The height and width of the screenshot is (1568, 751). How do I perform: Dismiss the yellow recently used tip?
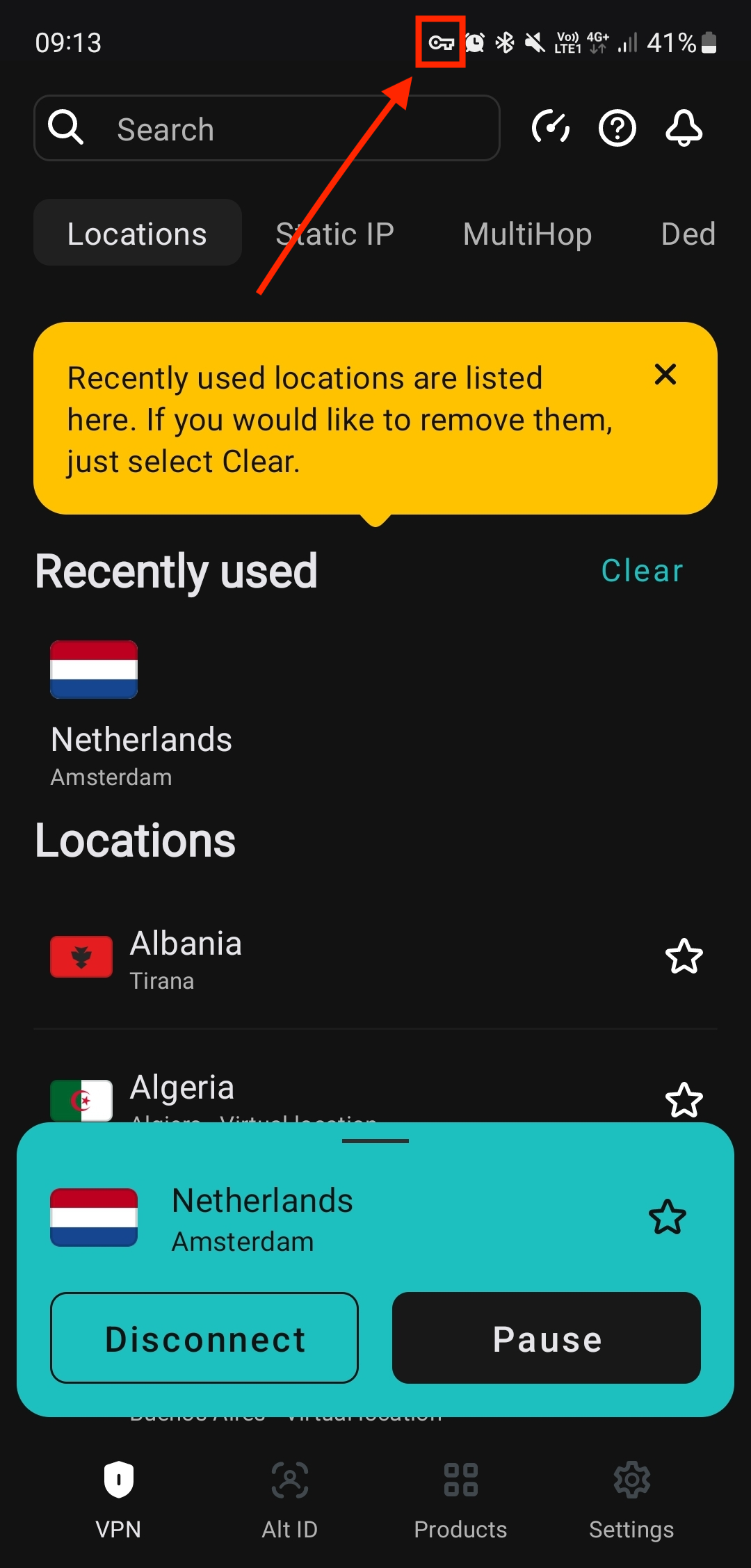point(665,375)
